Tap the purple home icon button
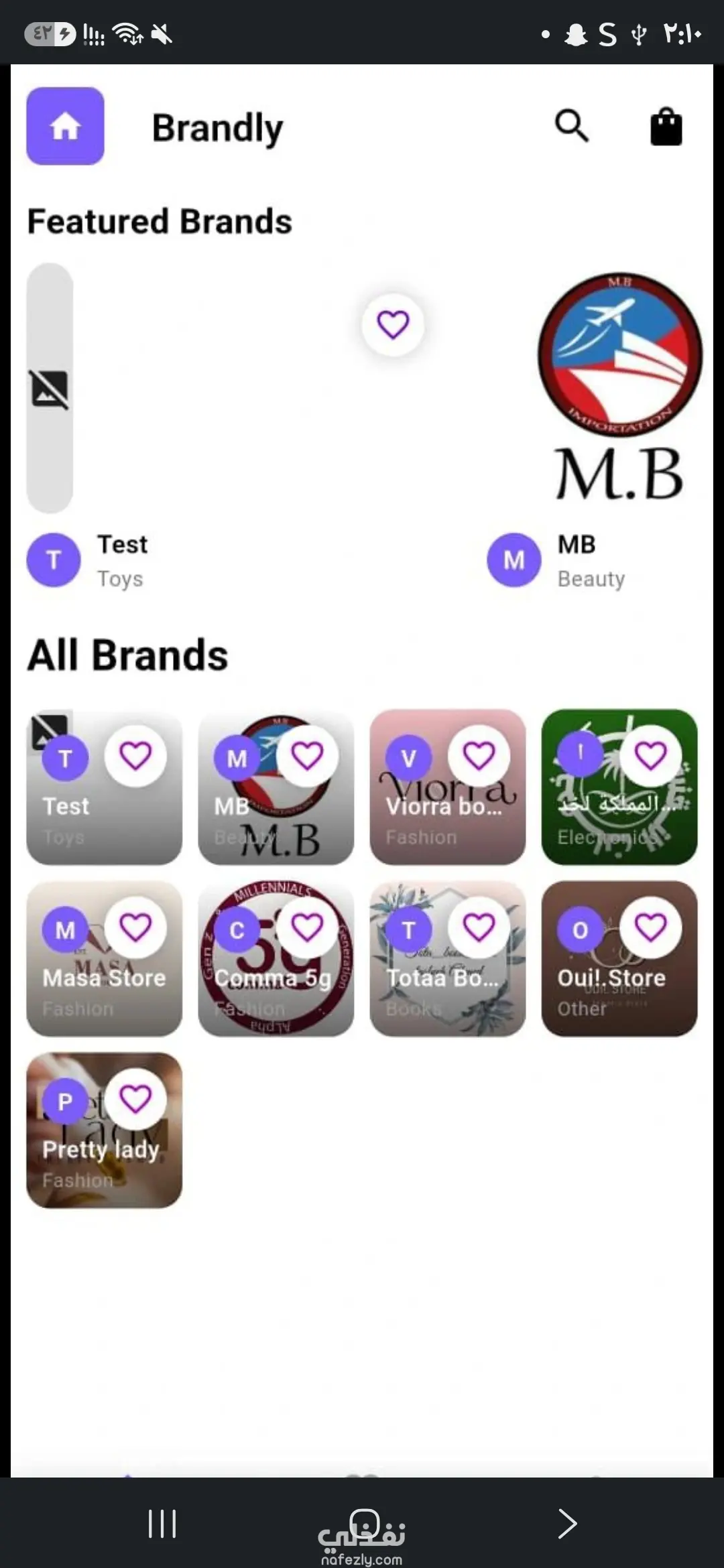The width and height of the screenshot is (724, 1568). point(65,126)
